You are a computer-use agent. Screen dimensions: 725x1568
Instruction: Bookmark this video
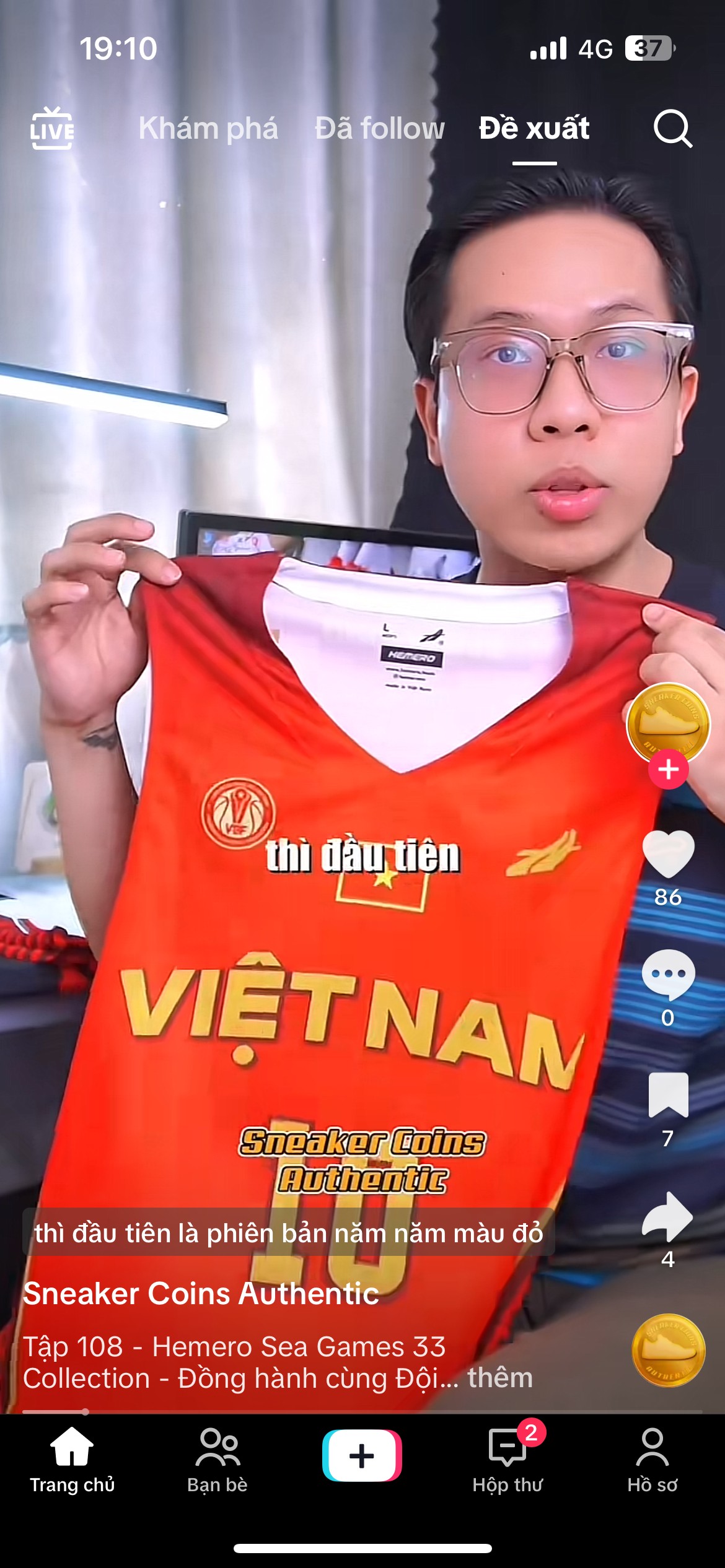(668, 1095)
